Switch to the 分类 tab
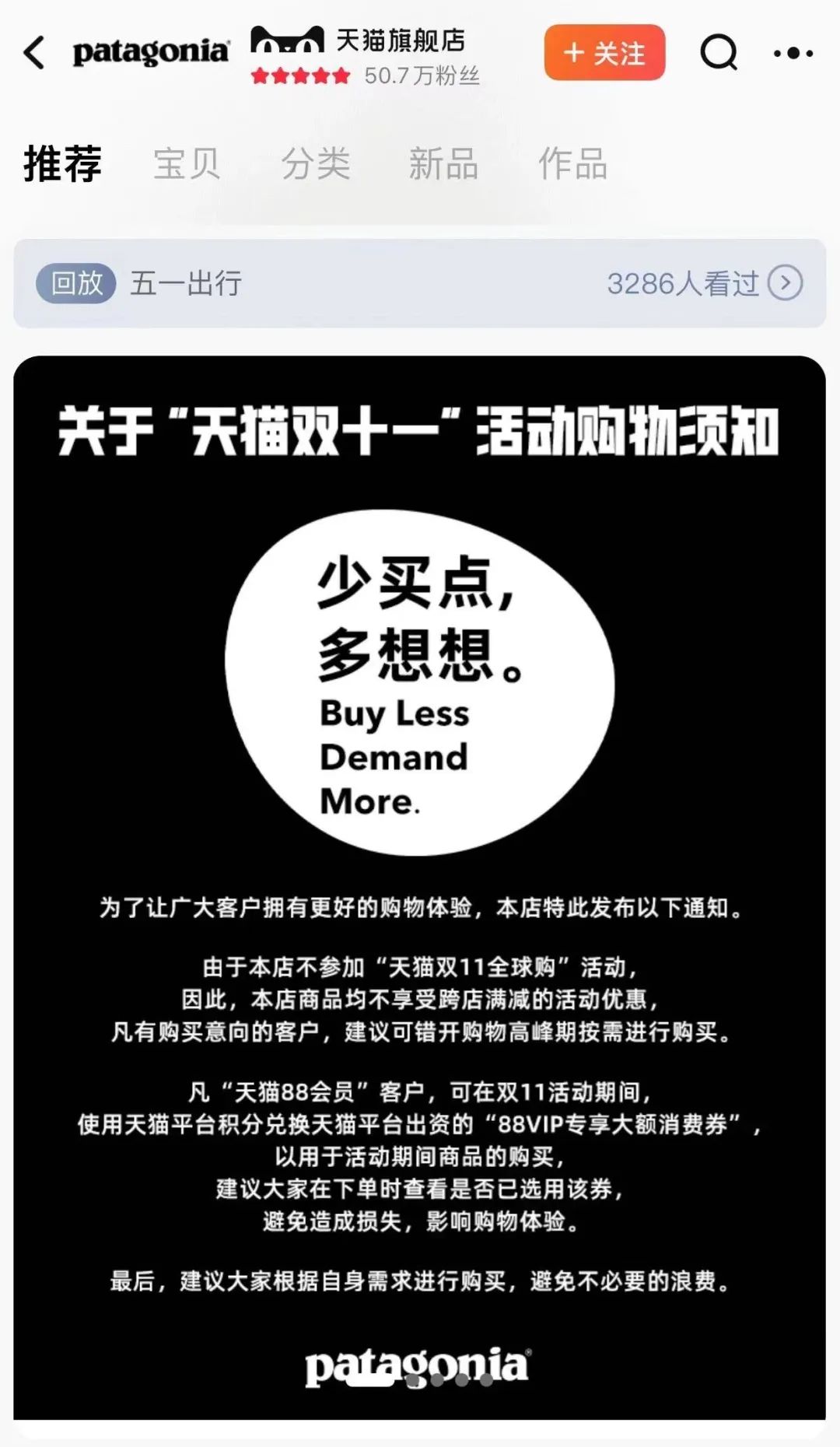Image resolution: width=840 pixels, height=1447 pixels. coord(316,164)
